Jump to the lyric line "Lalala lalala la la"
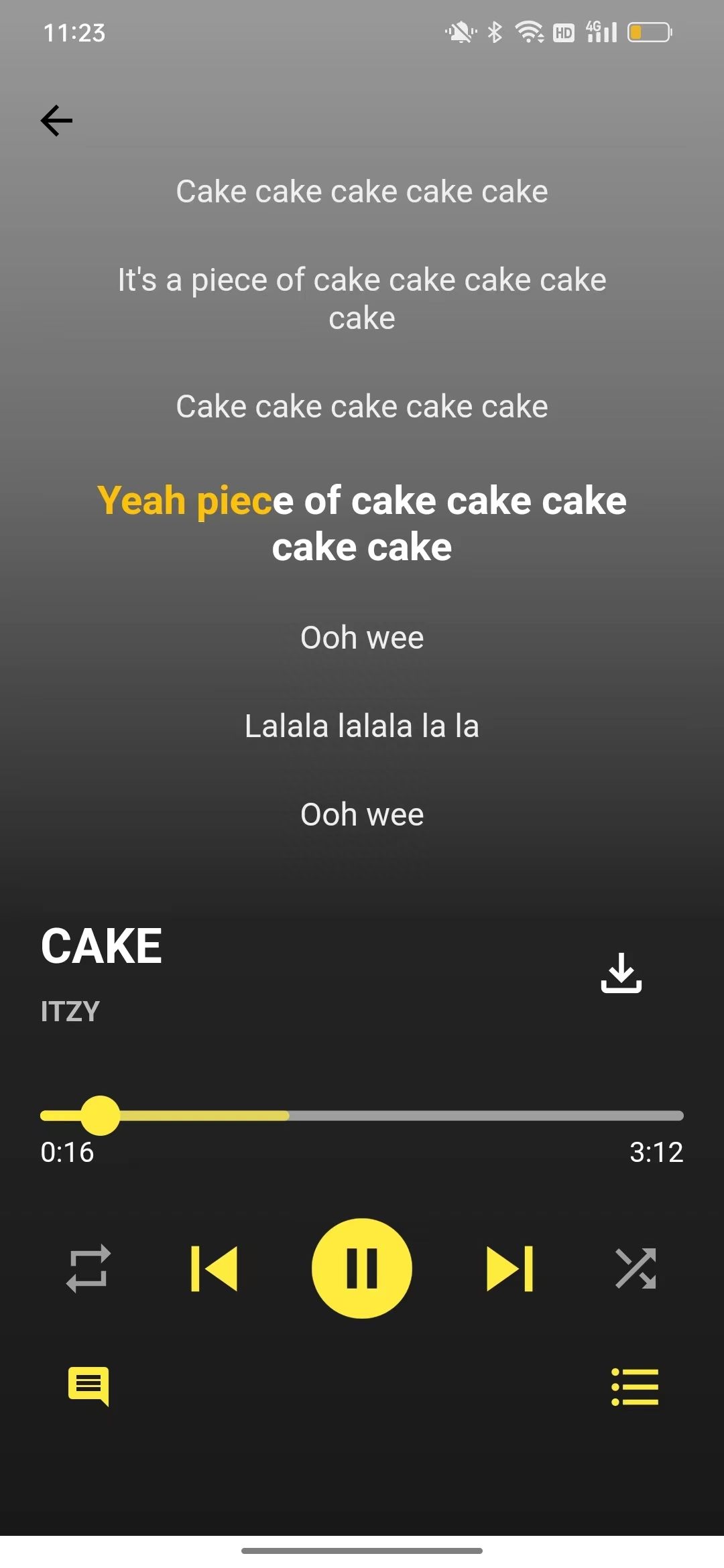 pyautogui.click(x=362, y=726)
